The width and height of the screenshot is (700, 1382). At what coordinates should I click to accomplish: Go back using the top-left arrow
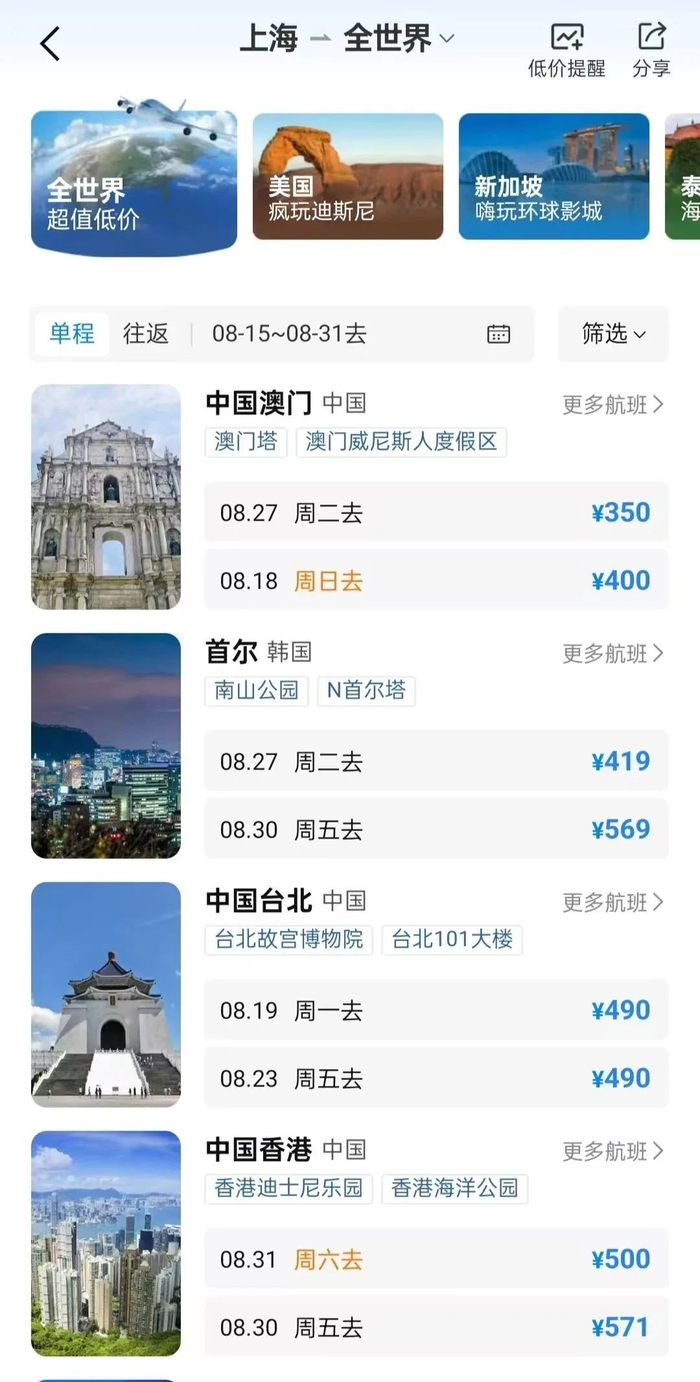pos(50,44)
